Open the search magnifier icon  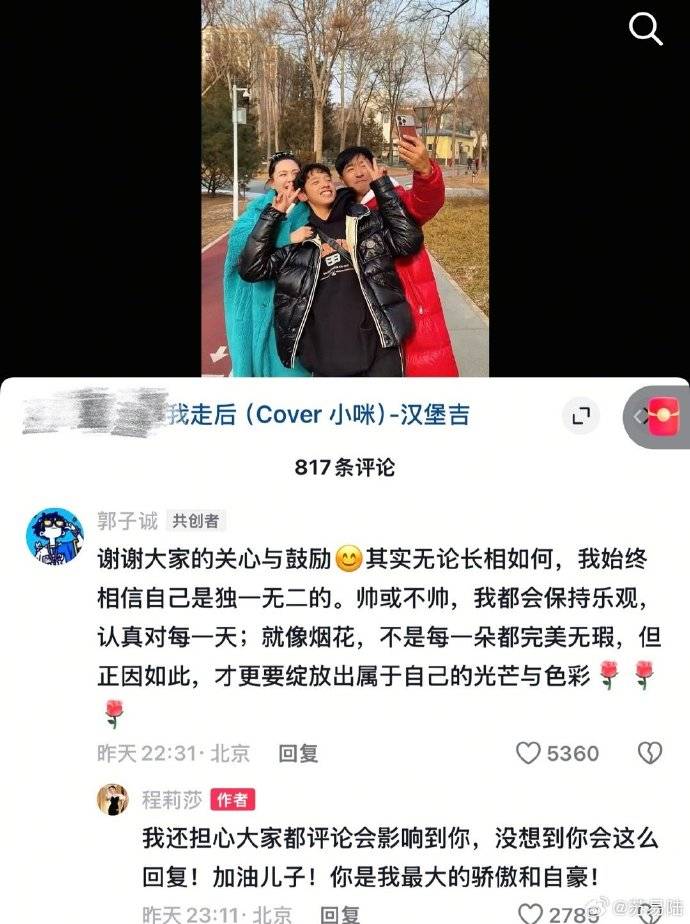(645, 29)
